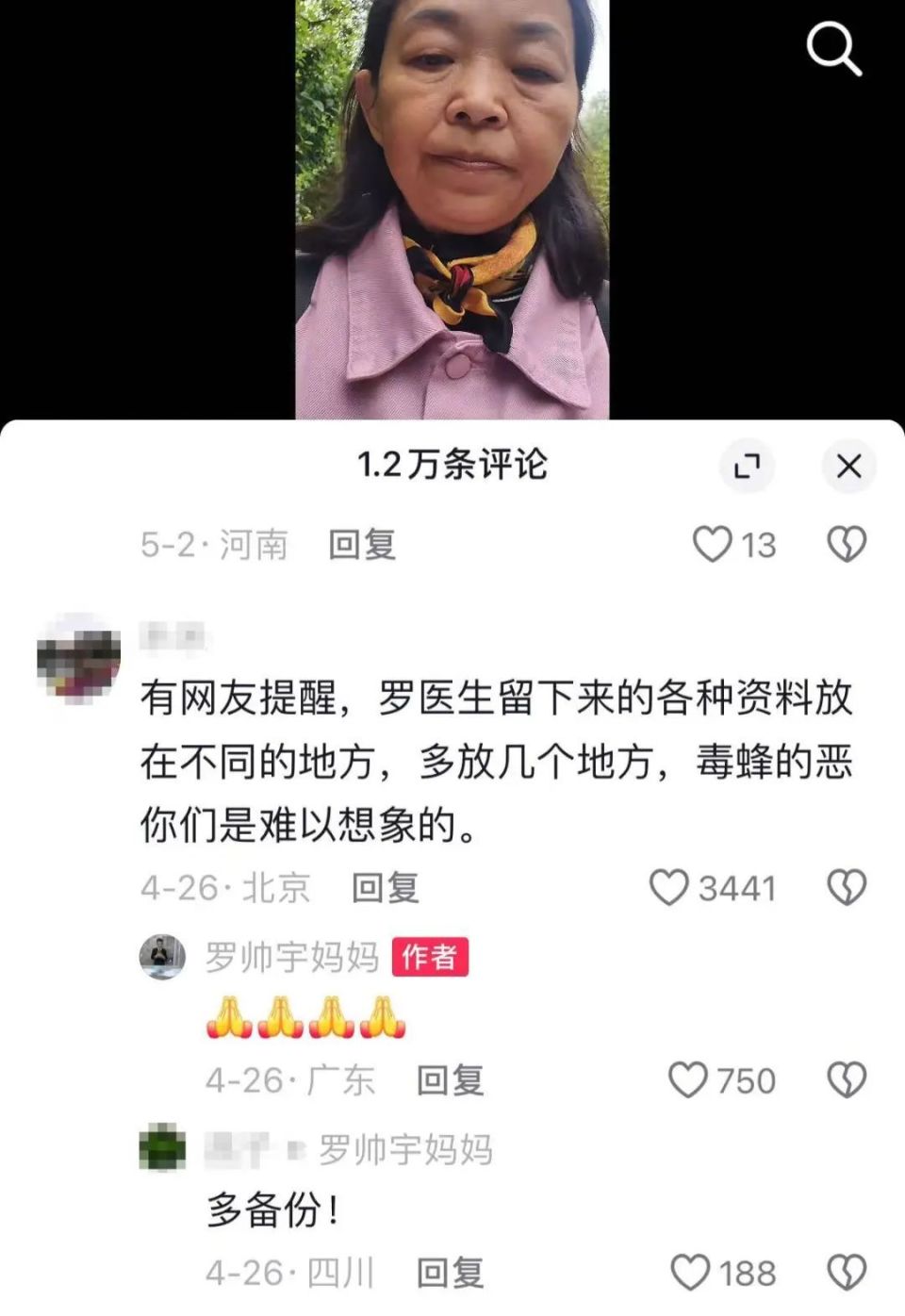Expand comments panel to full screen
The image size is (905, 1316).
click(748, 466)
